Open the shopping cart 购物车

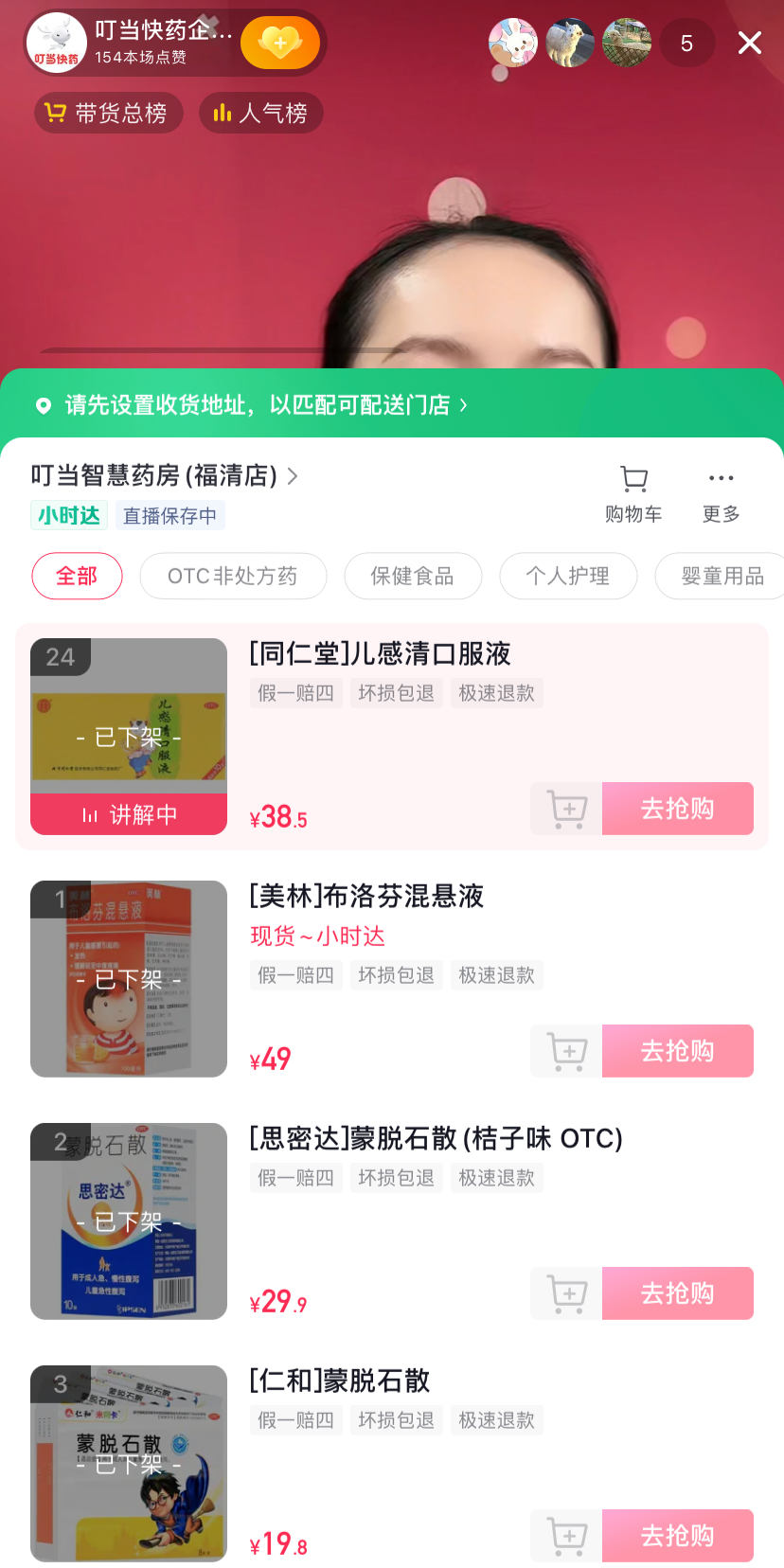(x=633, y=492)
